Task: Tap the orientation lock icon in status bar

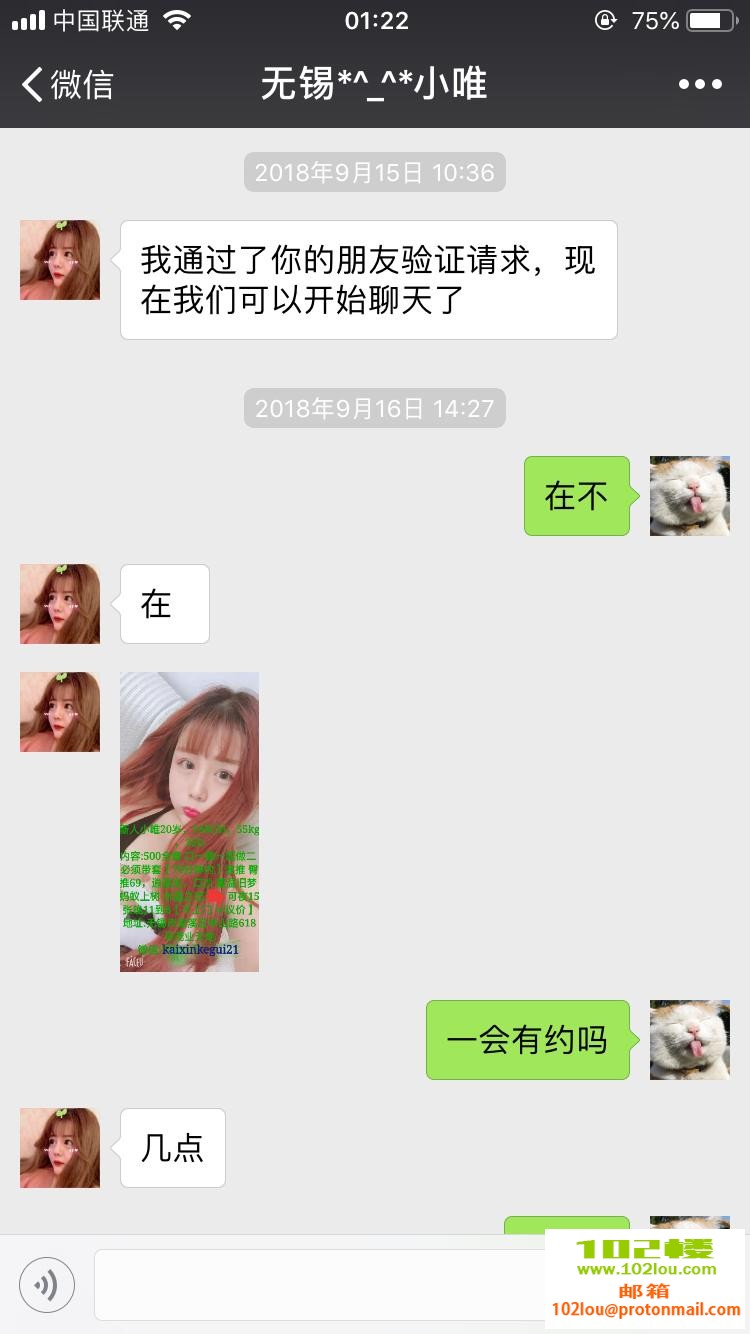Action: tap(605, 20)
